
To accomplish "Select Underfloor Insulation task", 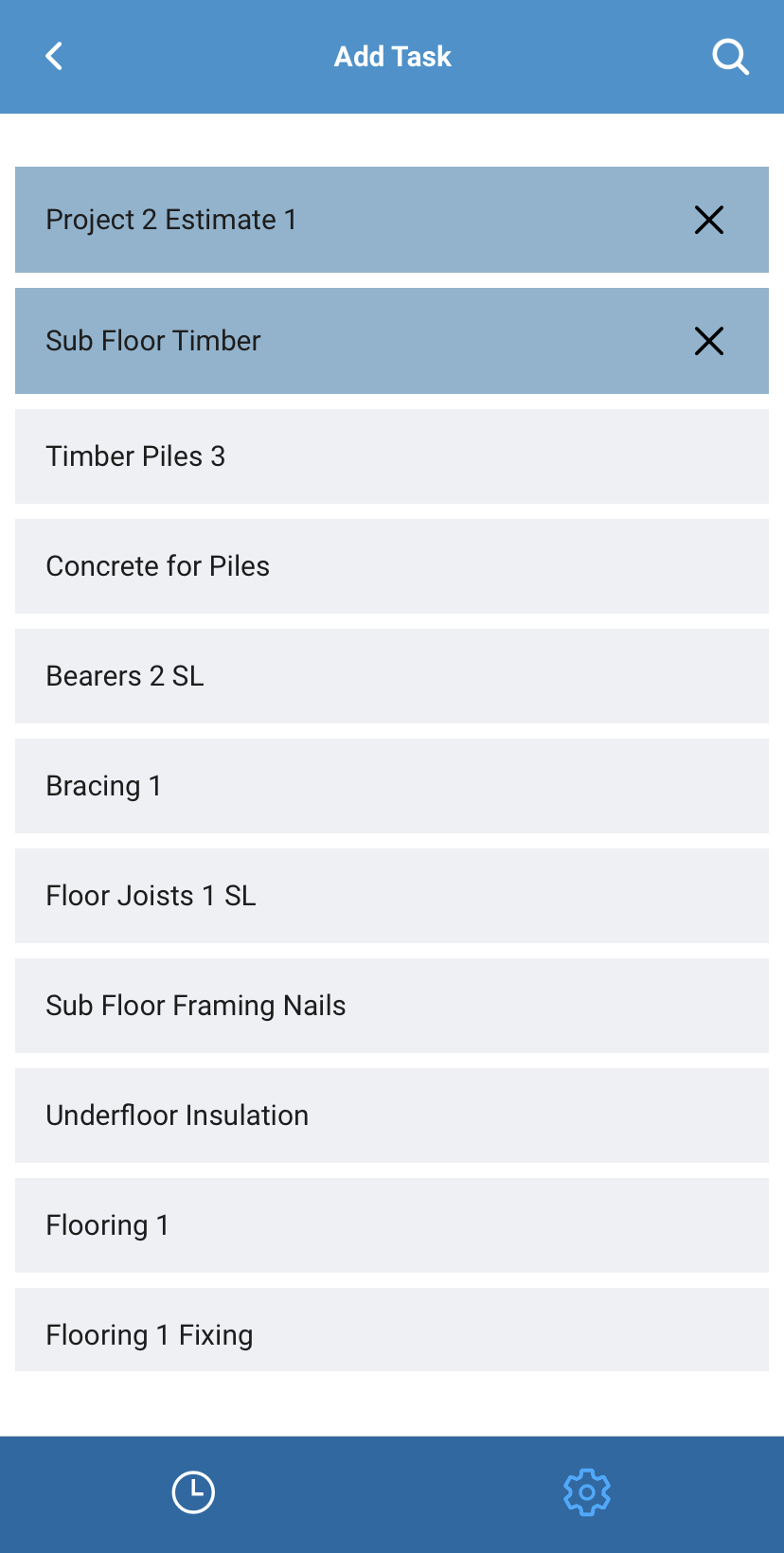I will click(392, 1116).
